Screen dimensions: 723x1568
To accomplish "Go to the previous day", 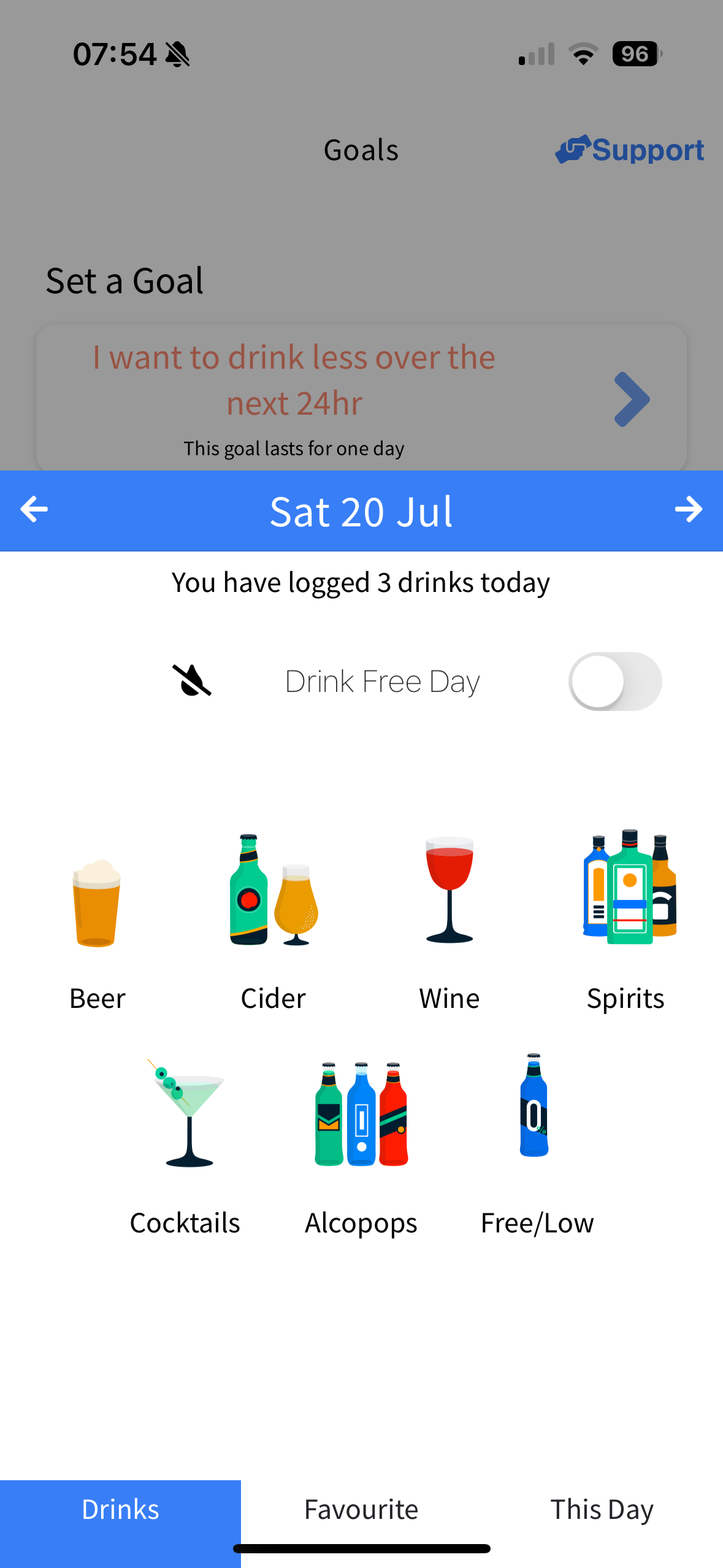I will [x=34, y=510].
